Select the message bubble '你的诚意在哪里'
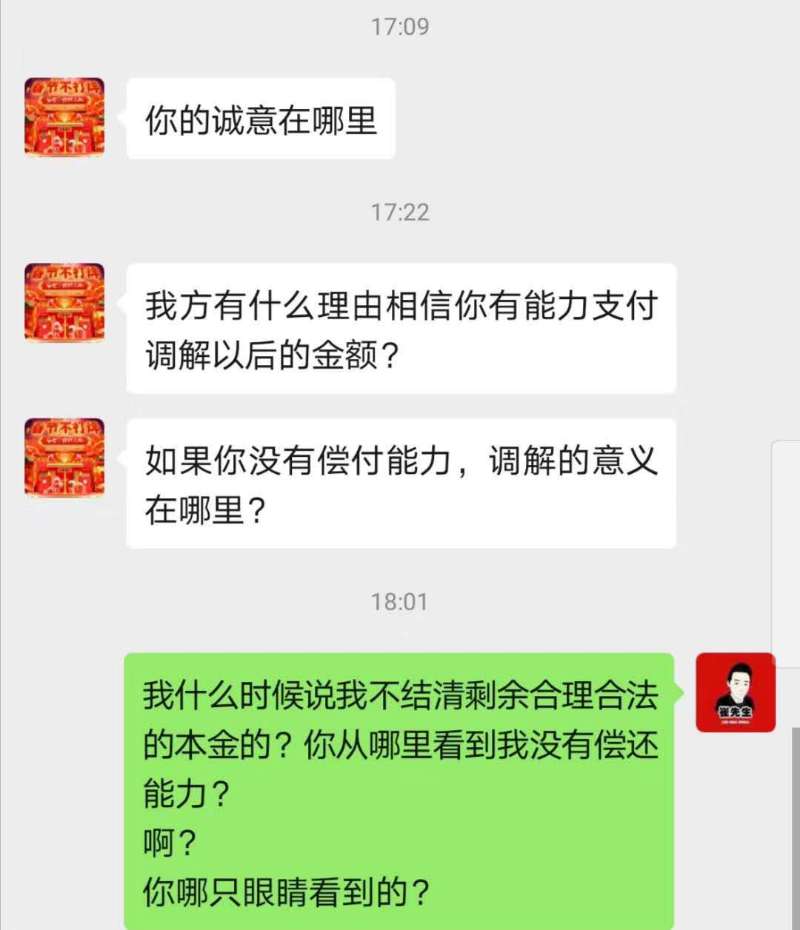Screen dimensions: 800x930 tap(260, 118)
